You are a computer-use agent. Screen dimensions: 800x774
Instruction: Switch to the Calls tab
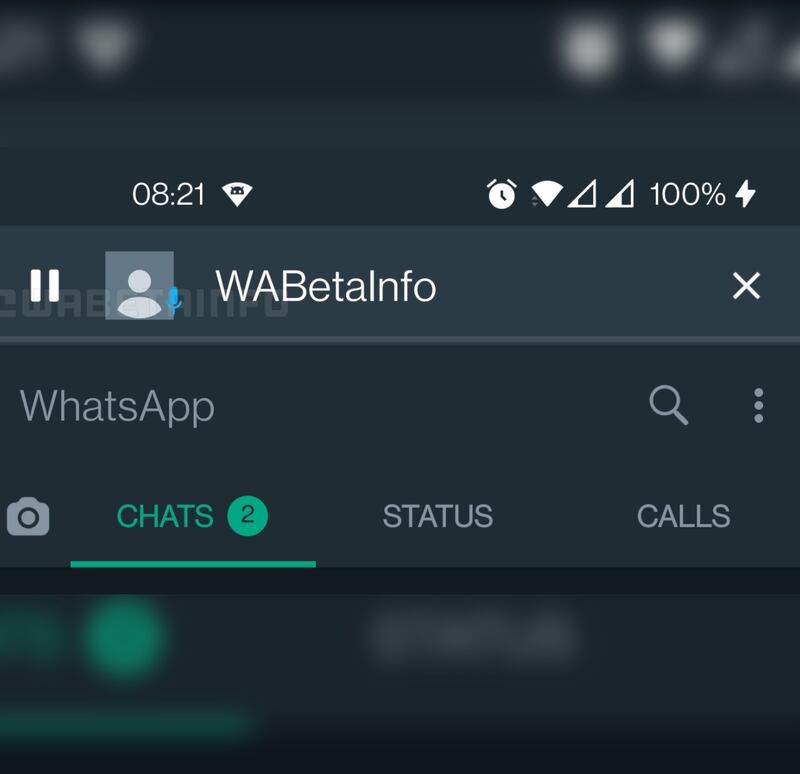click(x=683, y=516)
